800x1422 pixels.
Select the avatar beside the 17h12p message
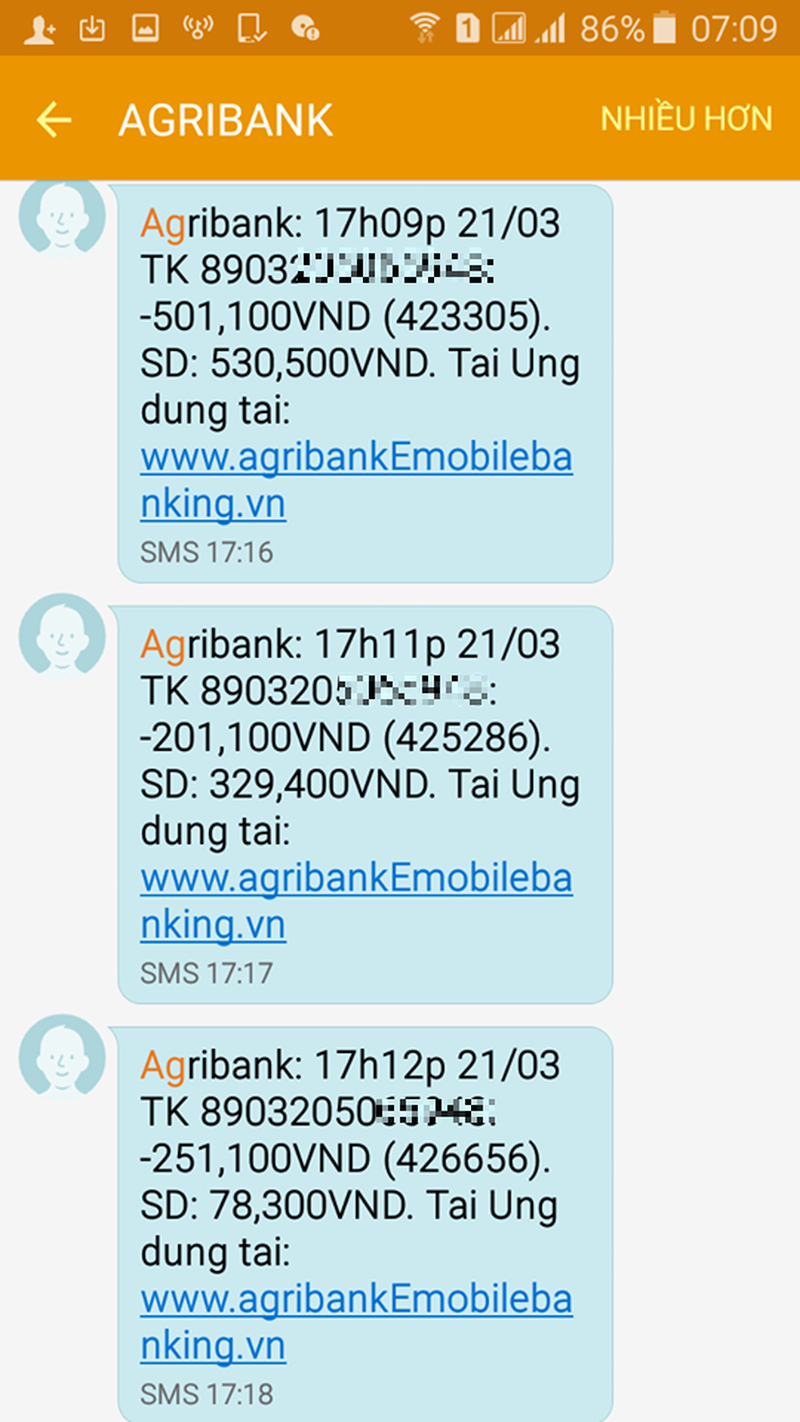tap(62, 1056)
